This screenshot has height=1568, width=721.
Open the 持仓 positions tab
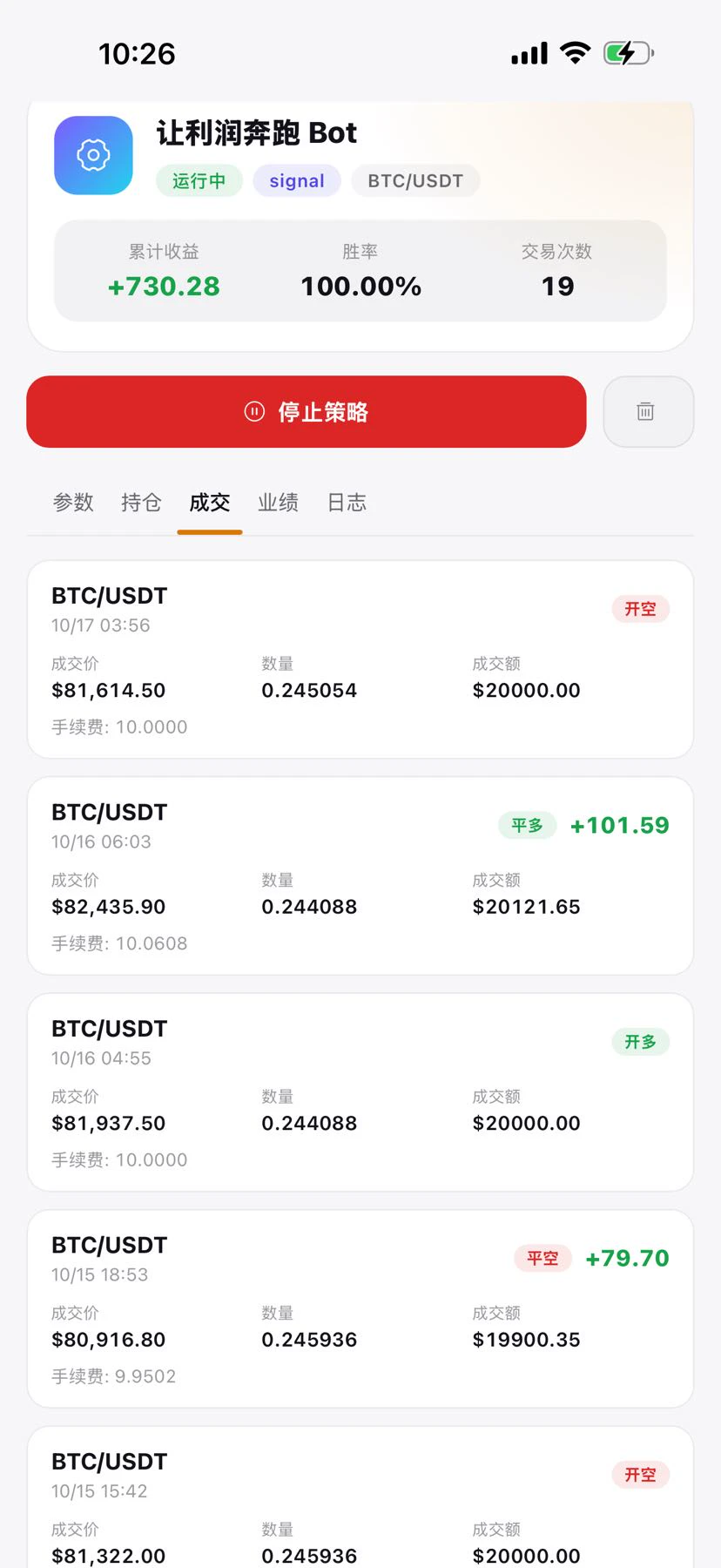[141, 503]
